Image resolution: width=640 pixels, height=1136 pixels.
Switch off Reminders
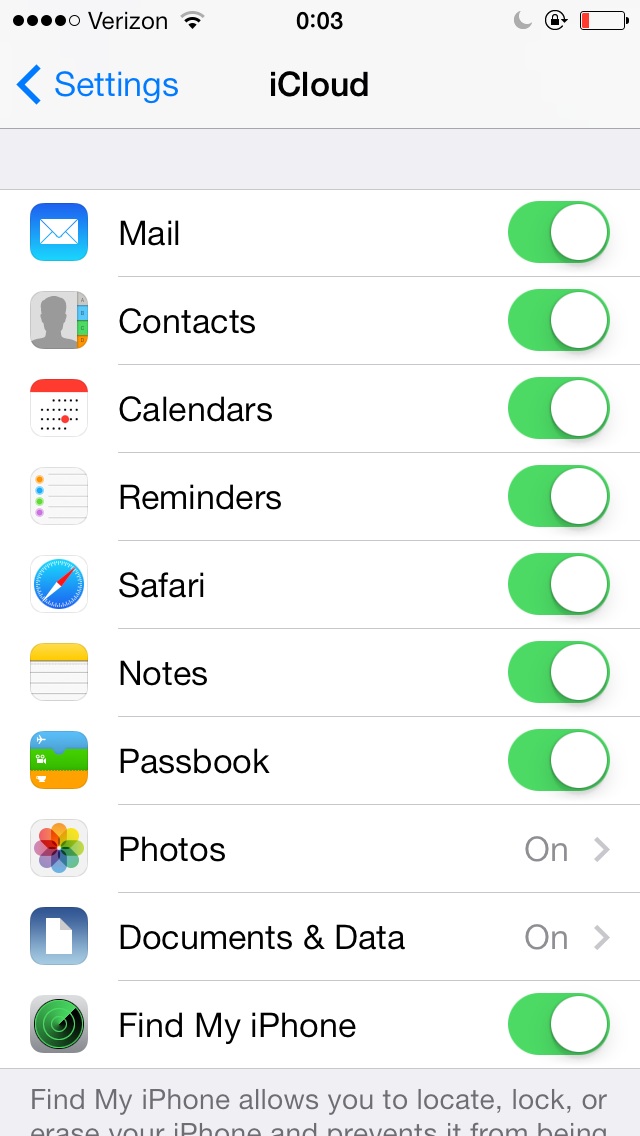coord(558,496)
